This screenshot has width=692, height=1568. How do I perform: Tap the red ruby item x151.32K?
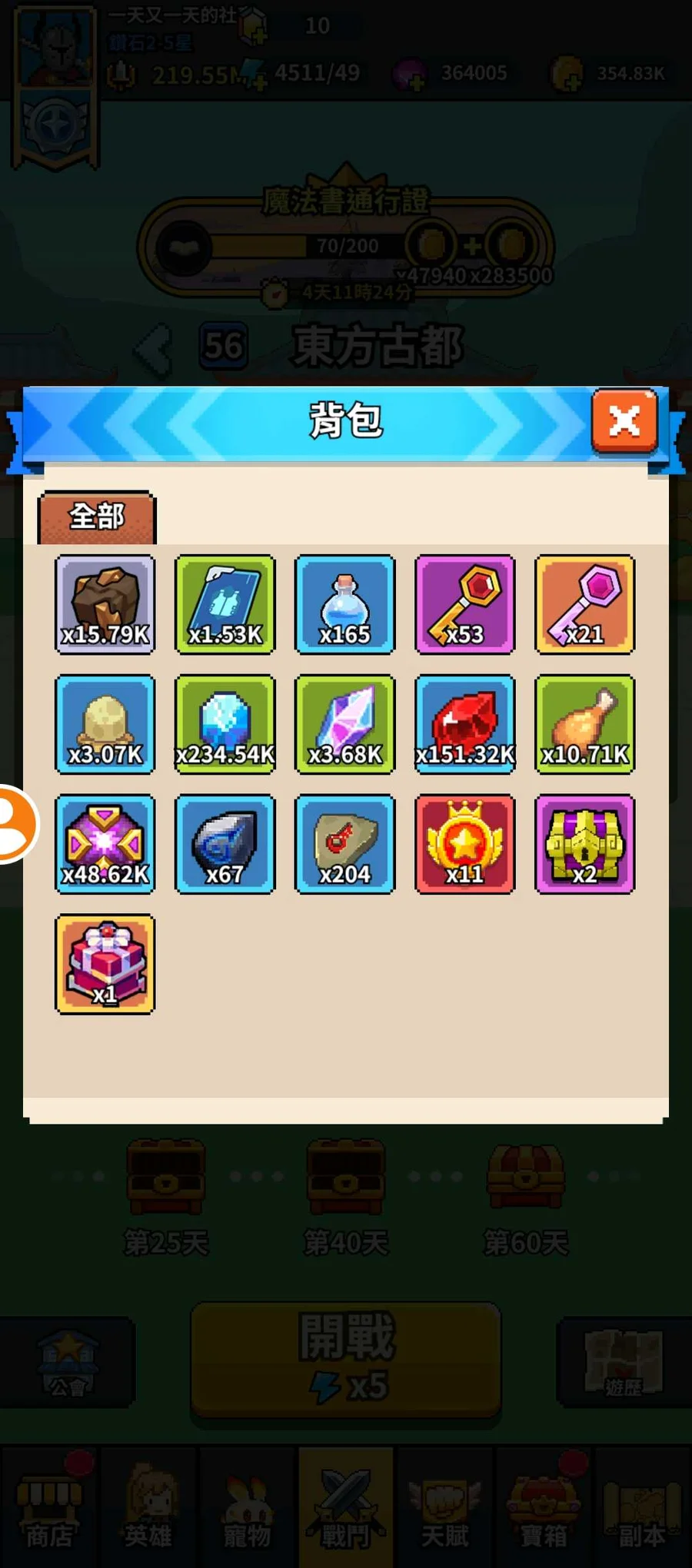pyautogui.click(x=465, y=724)
